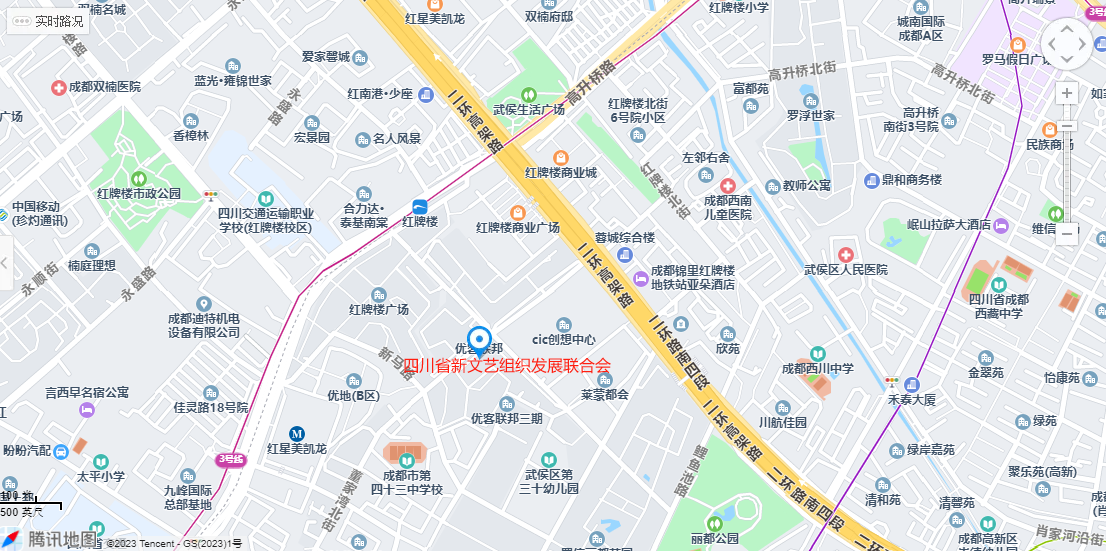
Task: Pan the map left with the compass arrow
Action: pos(1052,44)
